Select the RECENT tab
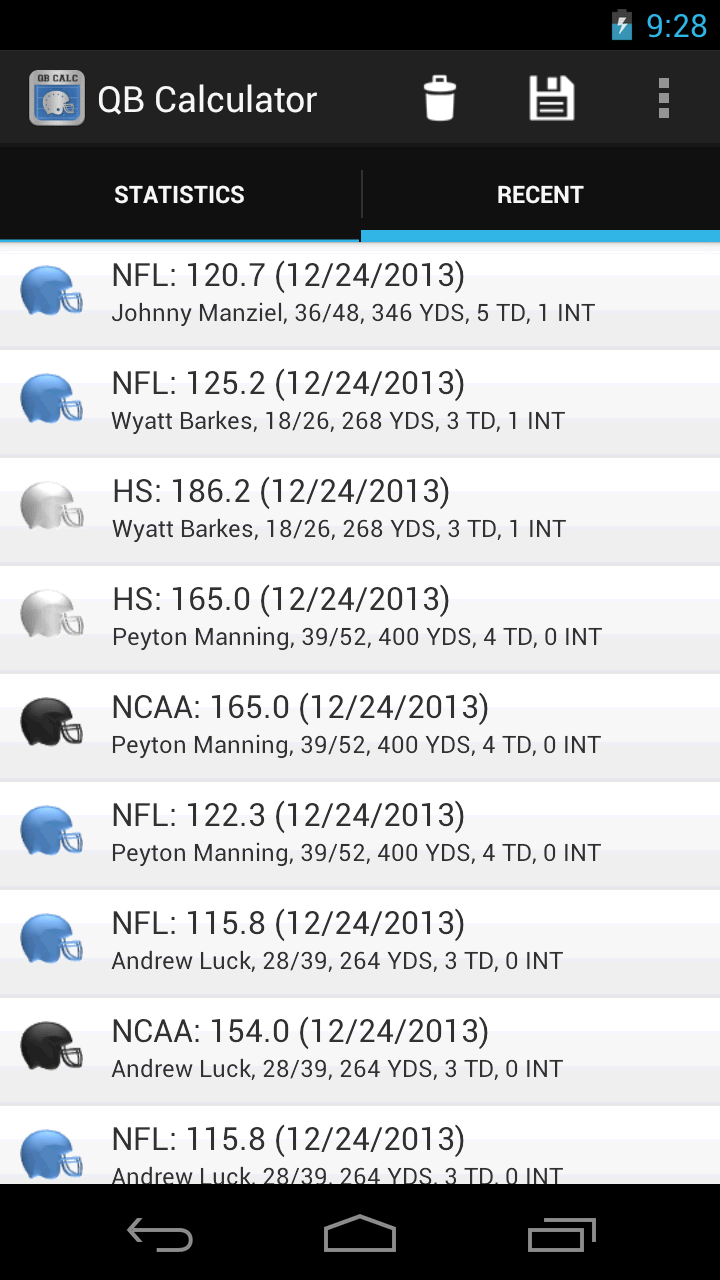Screen dimensions: 720x1280 click(540, 194)
